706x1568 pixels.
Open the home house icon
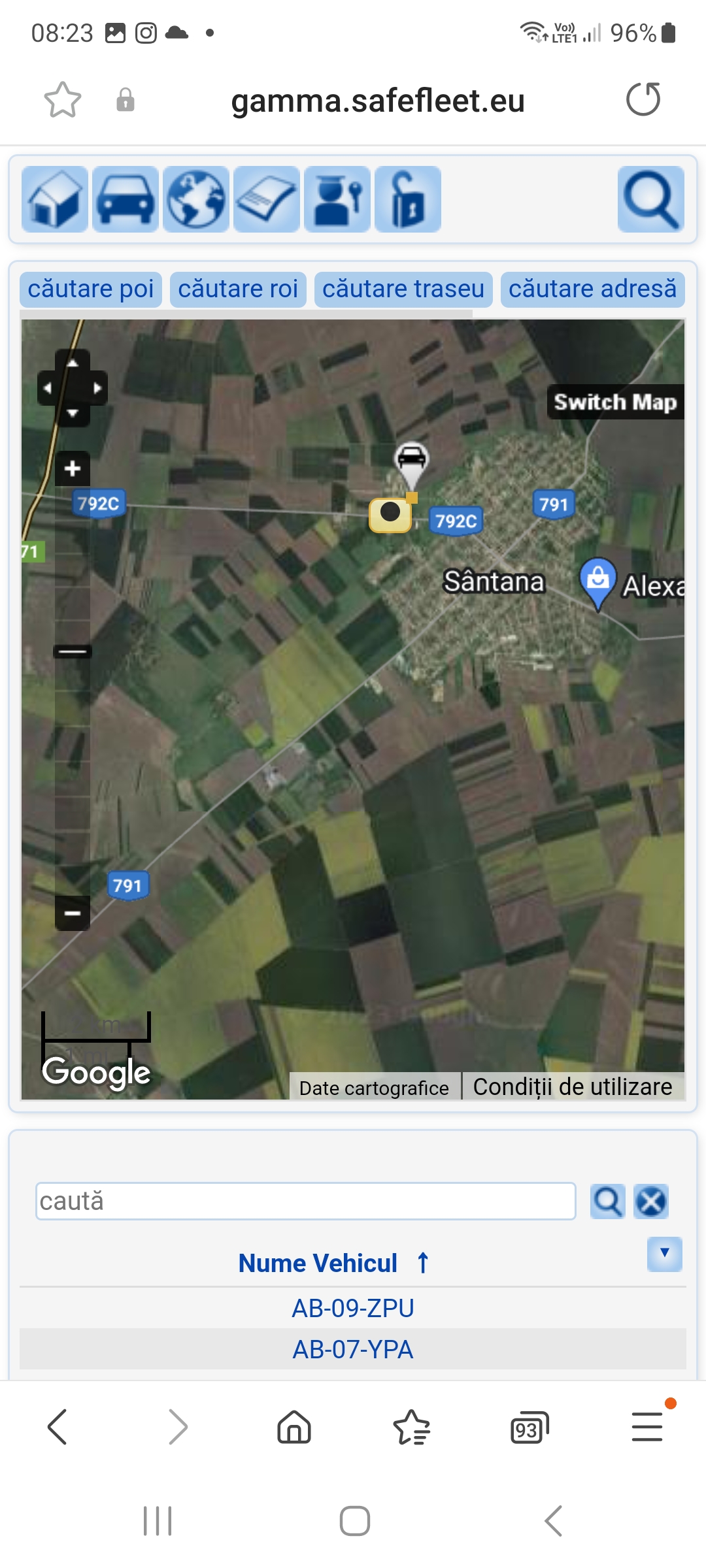(x=55, y=199)
